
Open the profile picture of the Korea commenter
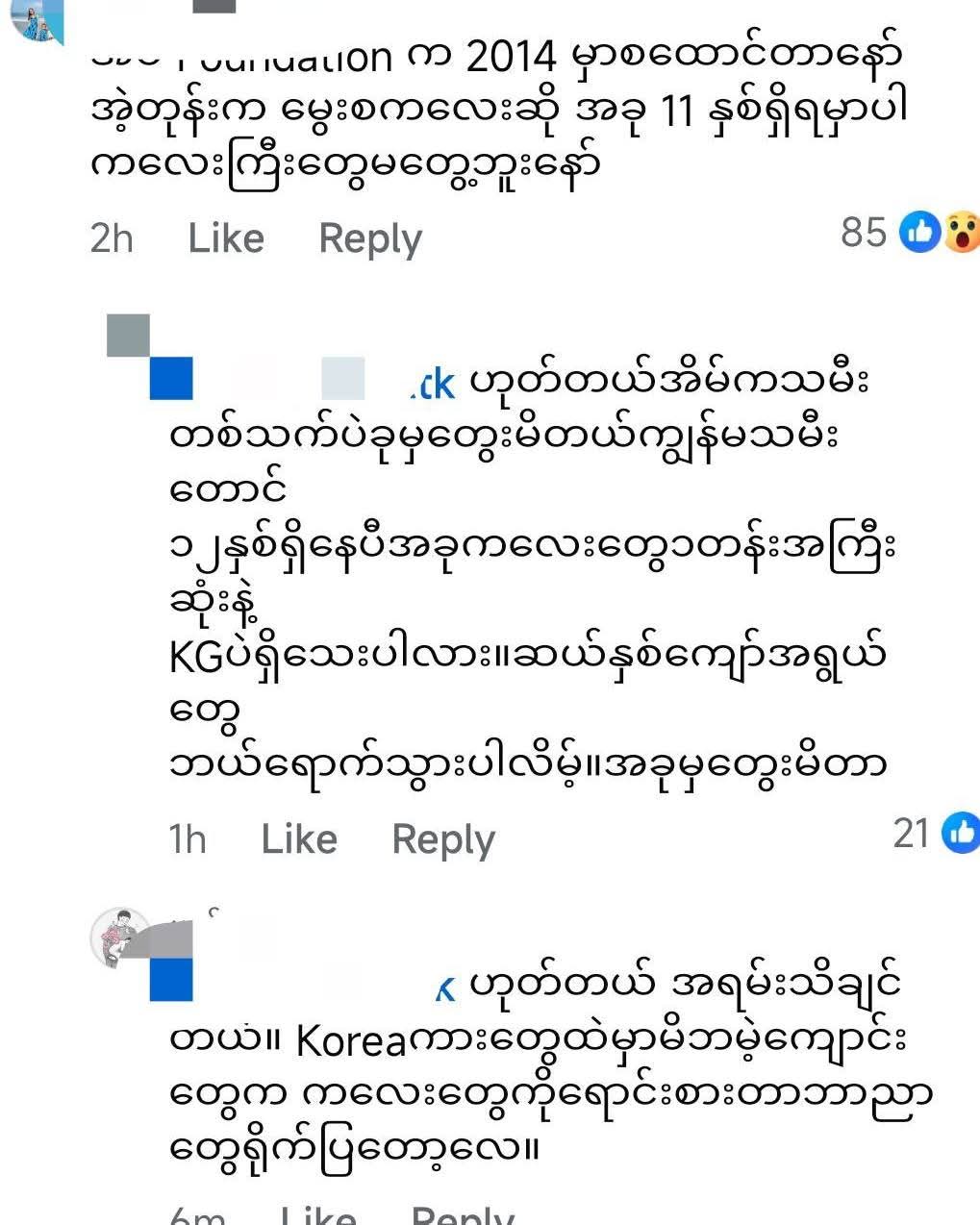[x=120, y=936]
